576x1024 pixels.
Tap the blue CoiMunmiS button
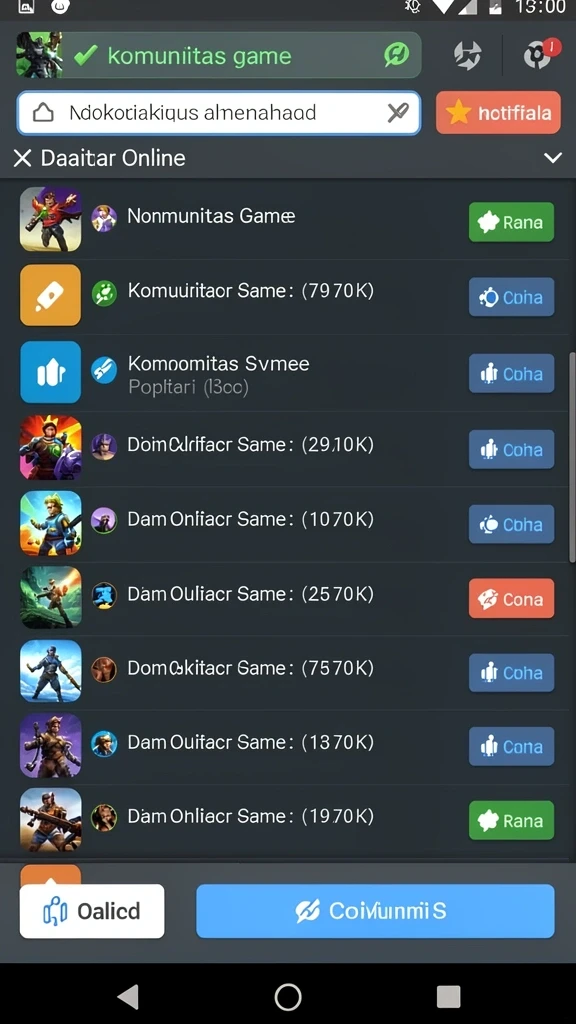375,911
